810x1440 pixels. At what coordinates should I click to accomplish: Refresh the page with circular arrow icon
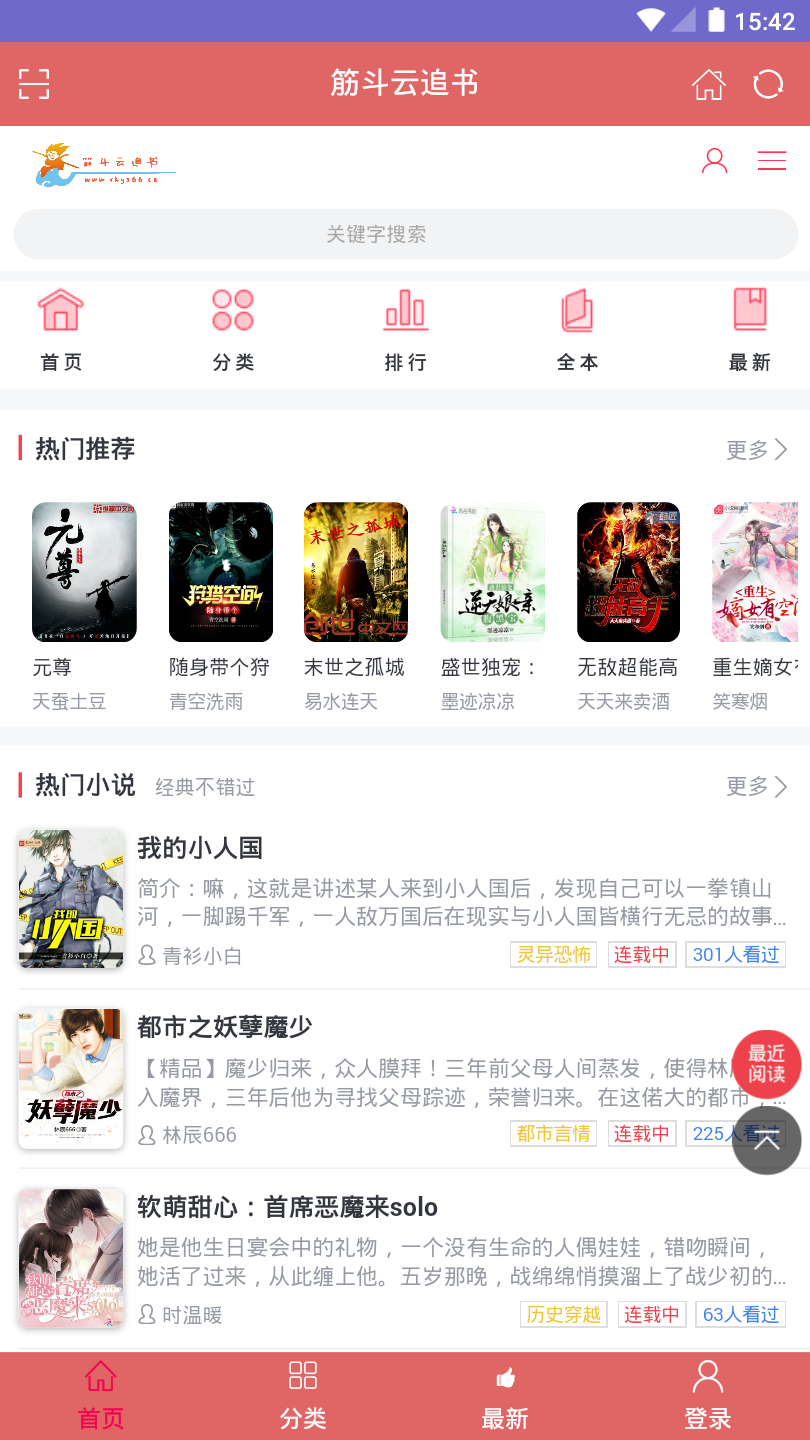click(x=767, y=84)
